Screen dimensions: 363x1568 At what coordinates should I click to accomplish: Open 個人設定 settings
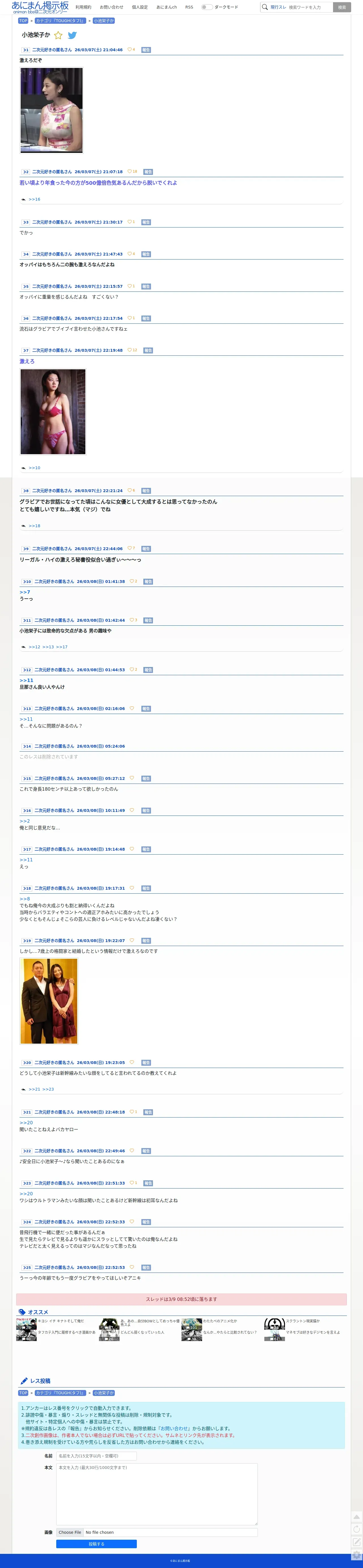point(140,7)
